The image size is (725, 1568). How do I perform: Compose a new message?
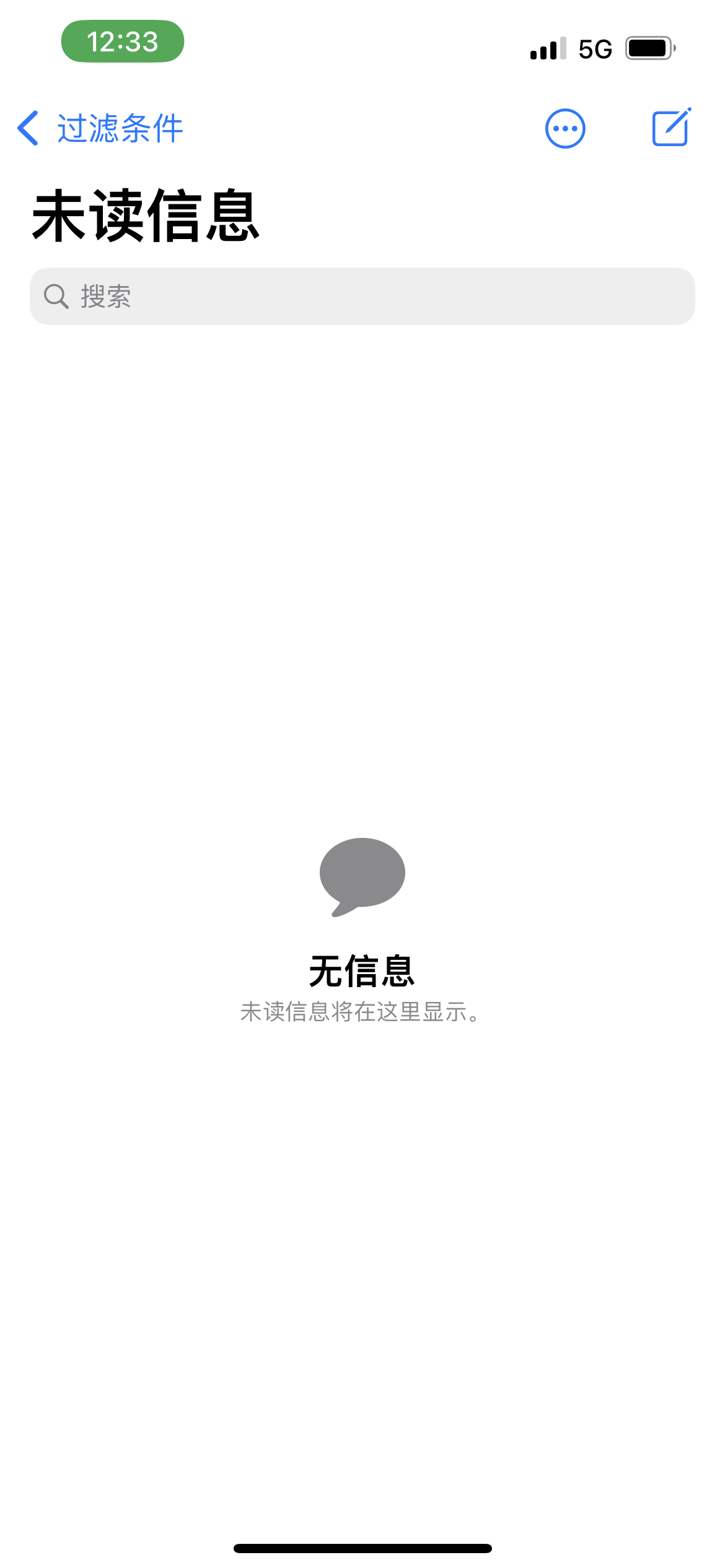click(x=670, y=128)
